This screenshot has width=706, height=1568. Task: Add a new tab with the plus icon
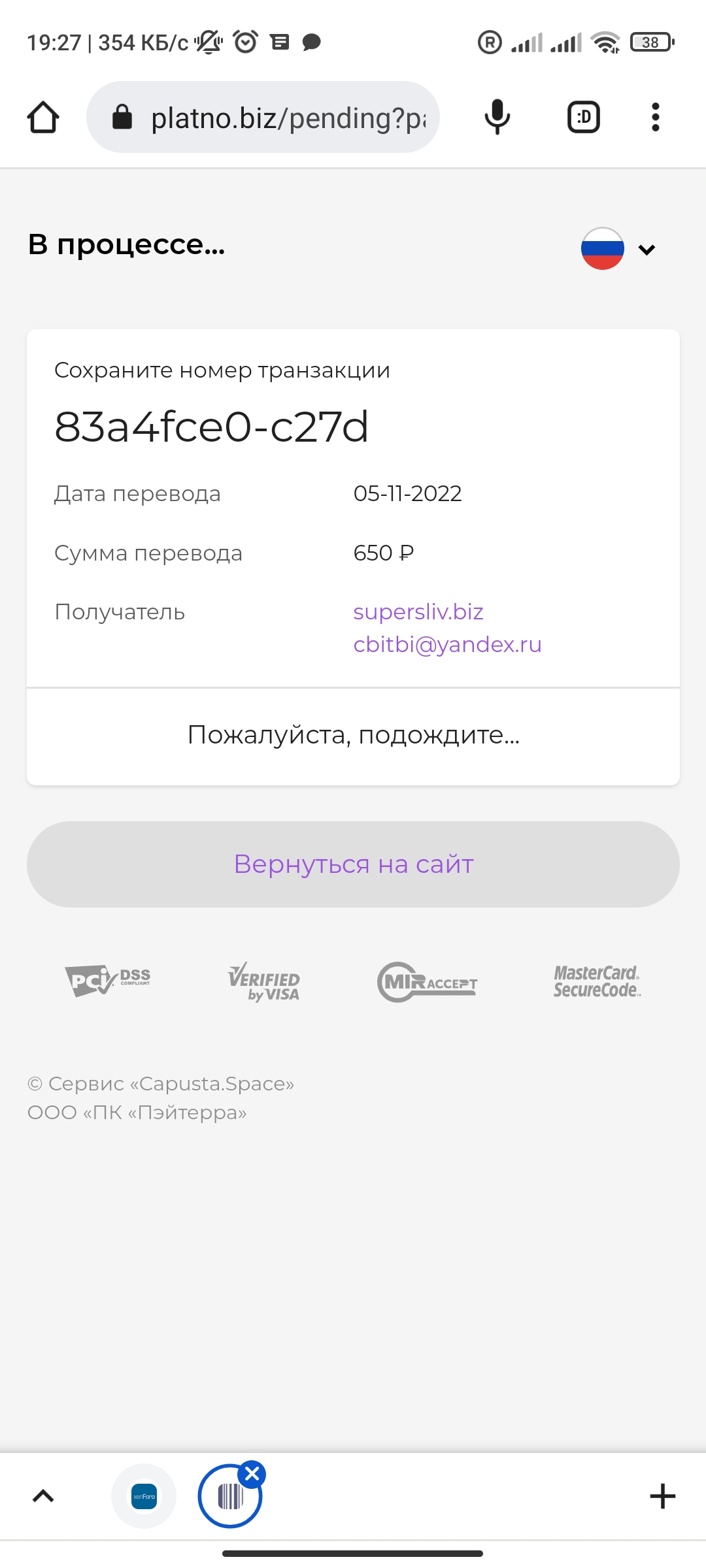(x=662, y=1496)
